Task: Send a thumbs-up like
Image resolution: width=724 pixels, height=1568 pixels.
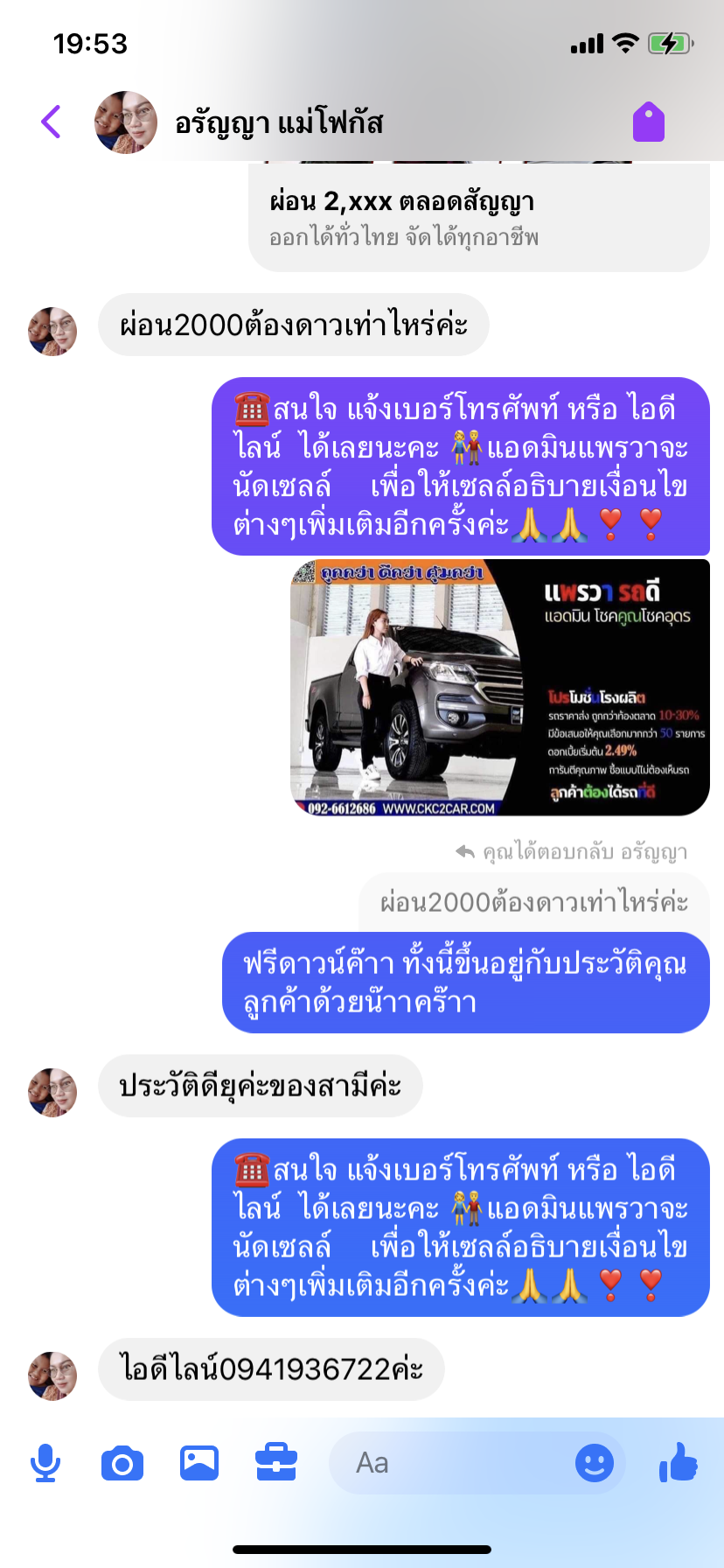Action: tap(679, 1461)
